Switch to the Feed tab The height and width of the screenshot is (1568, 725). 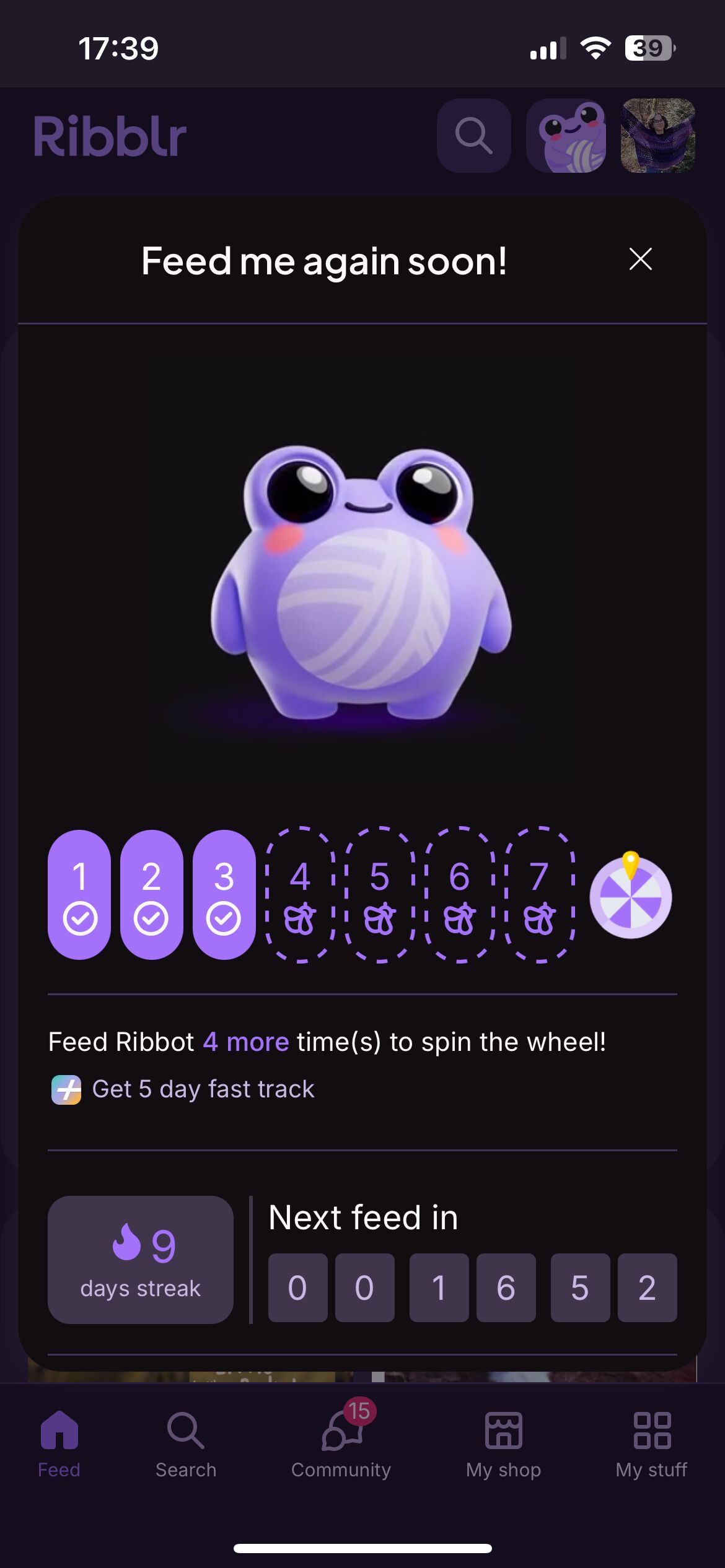click(59, 1444)
